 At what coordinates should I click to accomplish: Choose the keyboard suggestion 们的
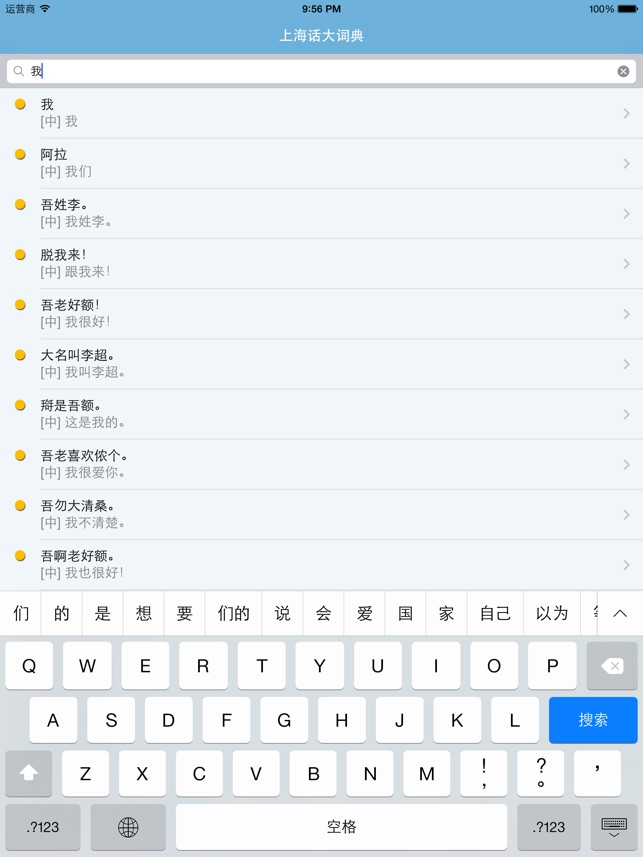tap(233, 613)
